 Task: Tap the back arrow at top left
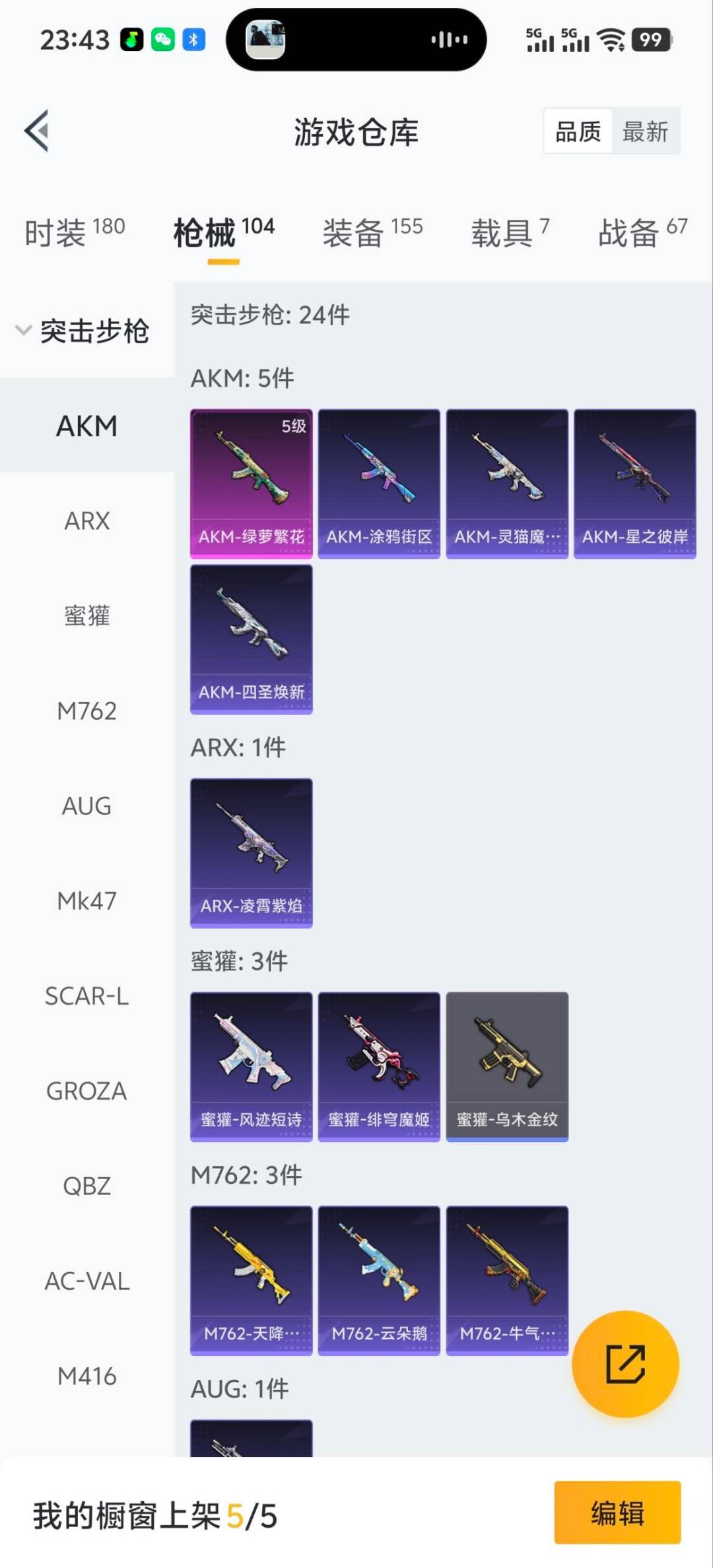pyautogui.click(x=38, y=130)
